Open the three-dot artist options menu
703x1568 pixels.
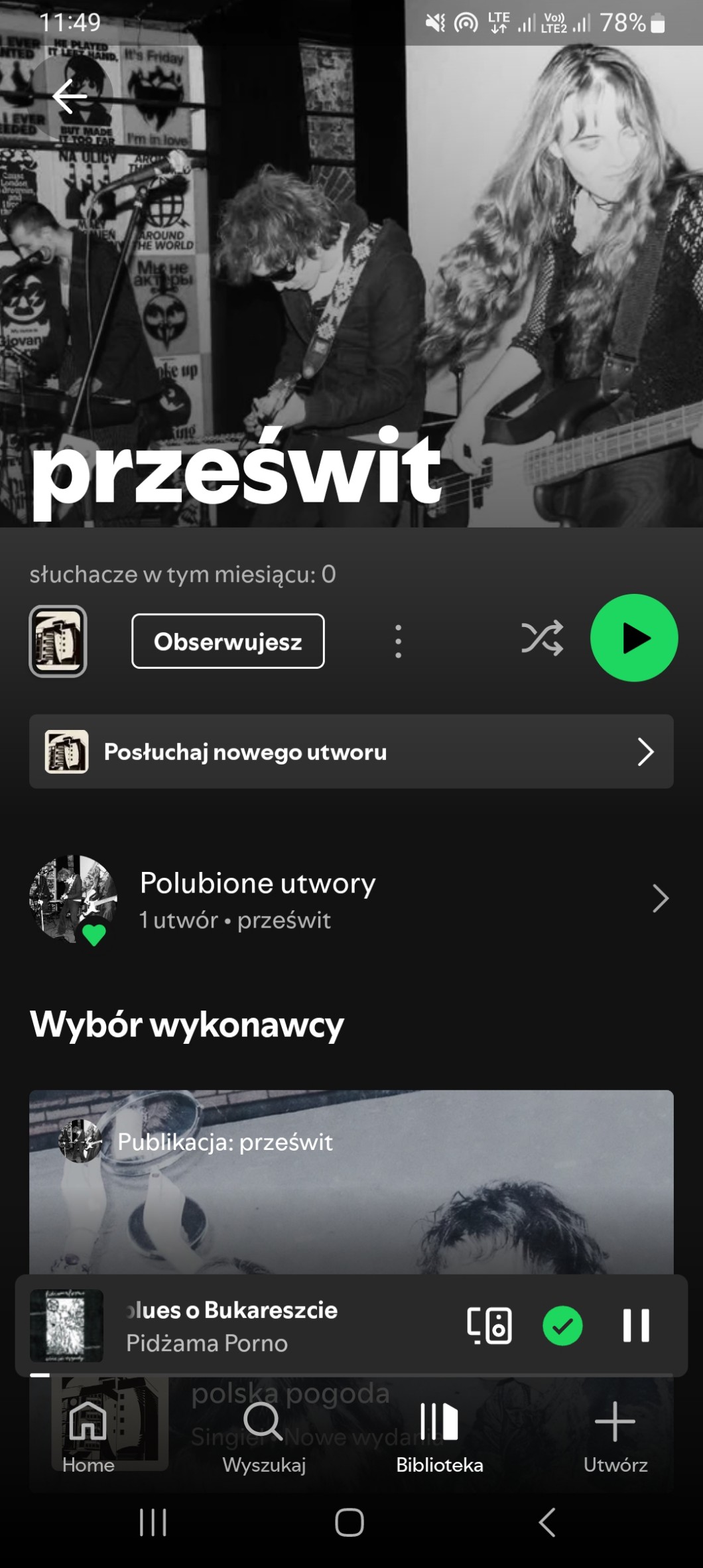(x=398, y=641)
